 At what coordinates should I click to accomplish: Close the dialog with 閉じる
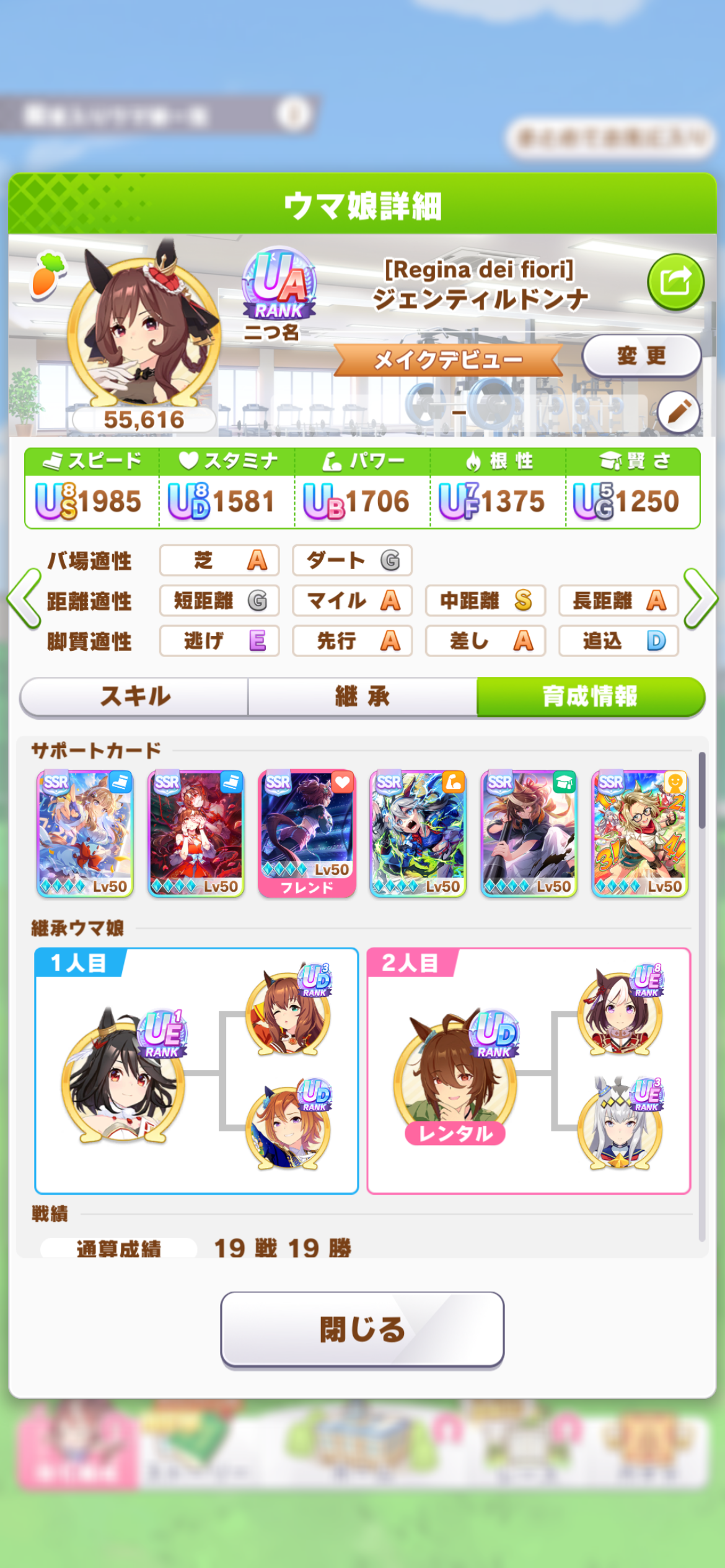(x=362, y=1329)
